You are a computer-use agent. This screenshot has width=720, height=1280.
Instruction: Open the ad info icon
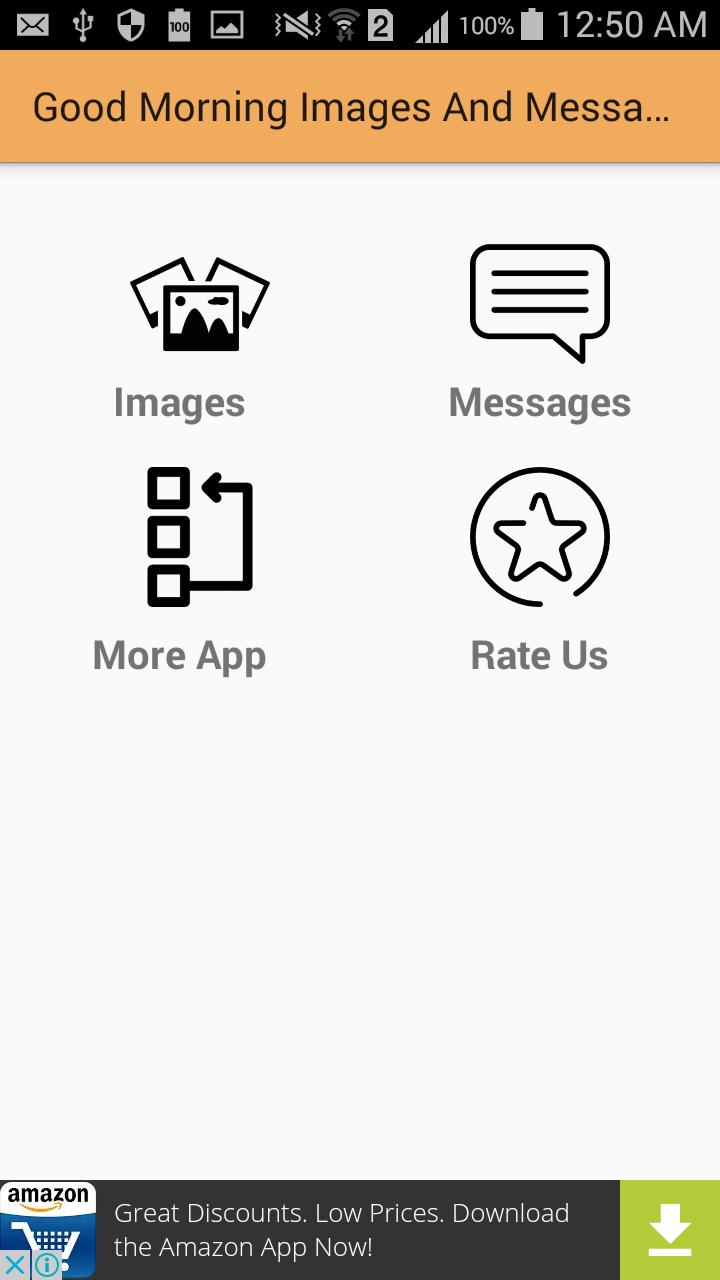point(46,1266)
